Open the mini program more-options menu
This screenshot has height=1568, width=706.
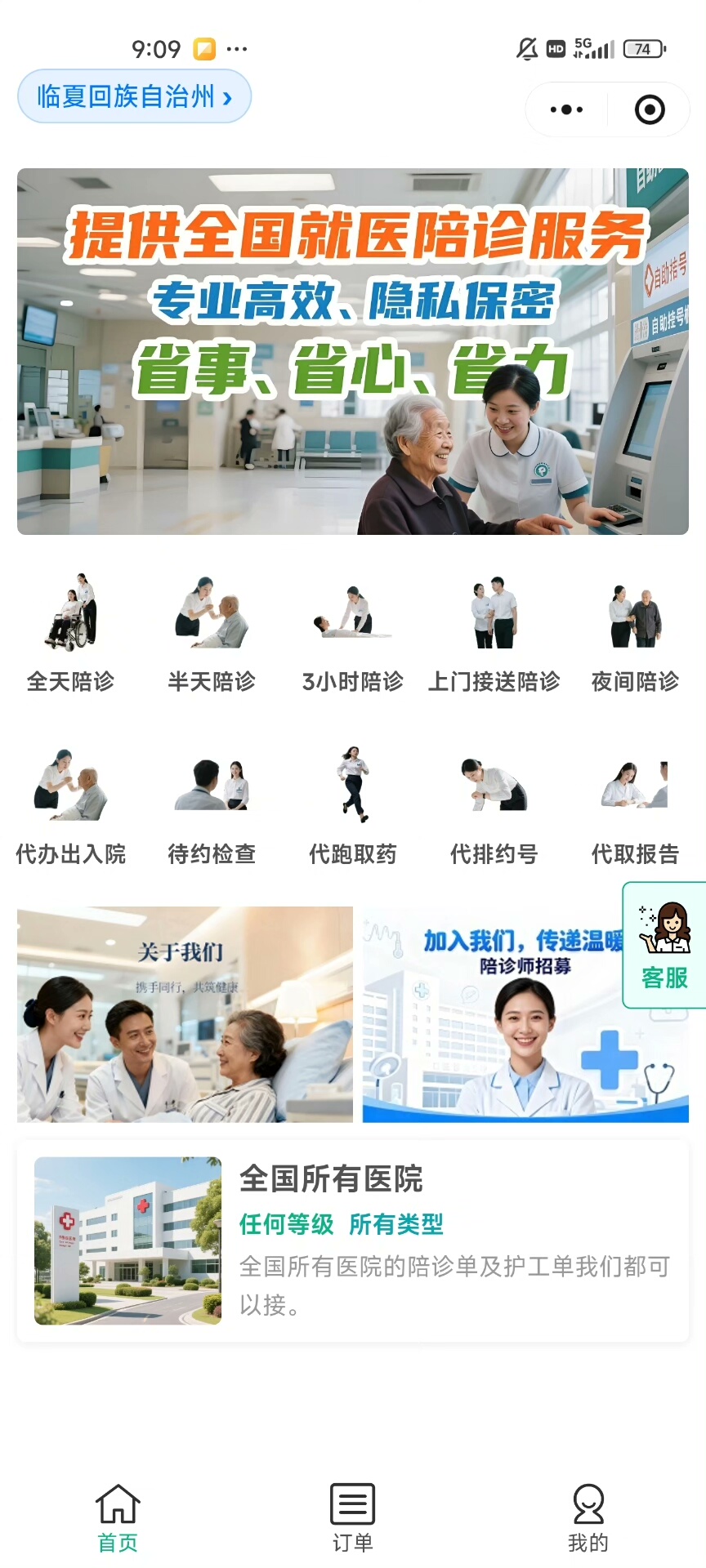click(566, 109)
